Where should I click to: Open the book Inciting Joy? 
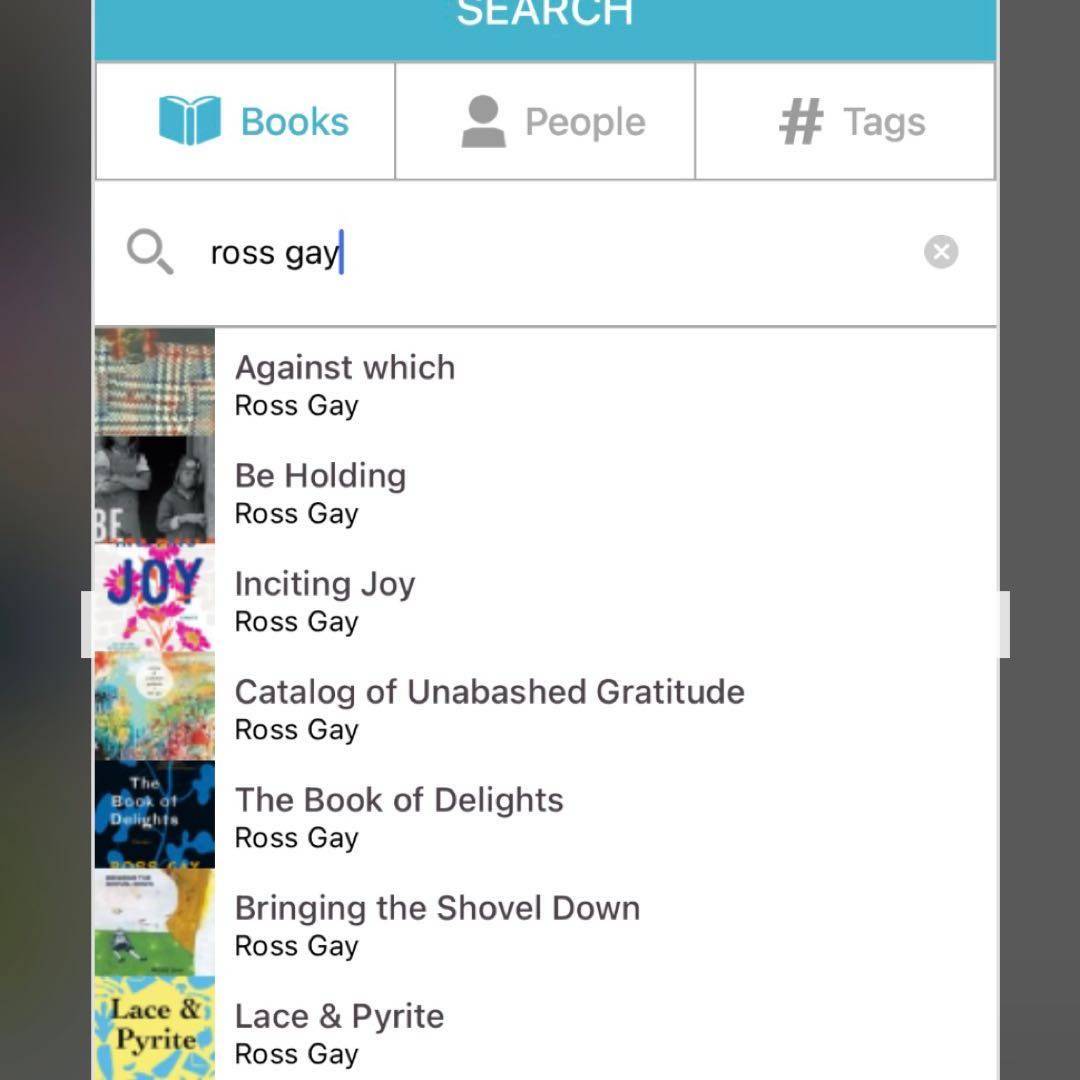tap(325, 599)
